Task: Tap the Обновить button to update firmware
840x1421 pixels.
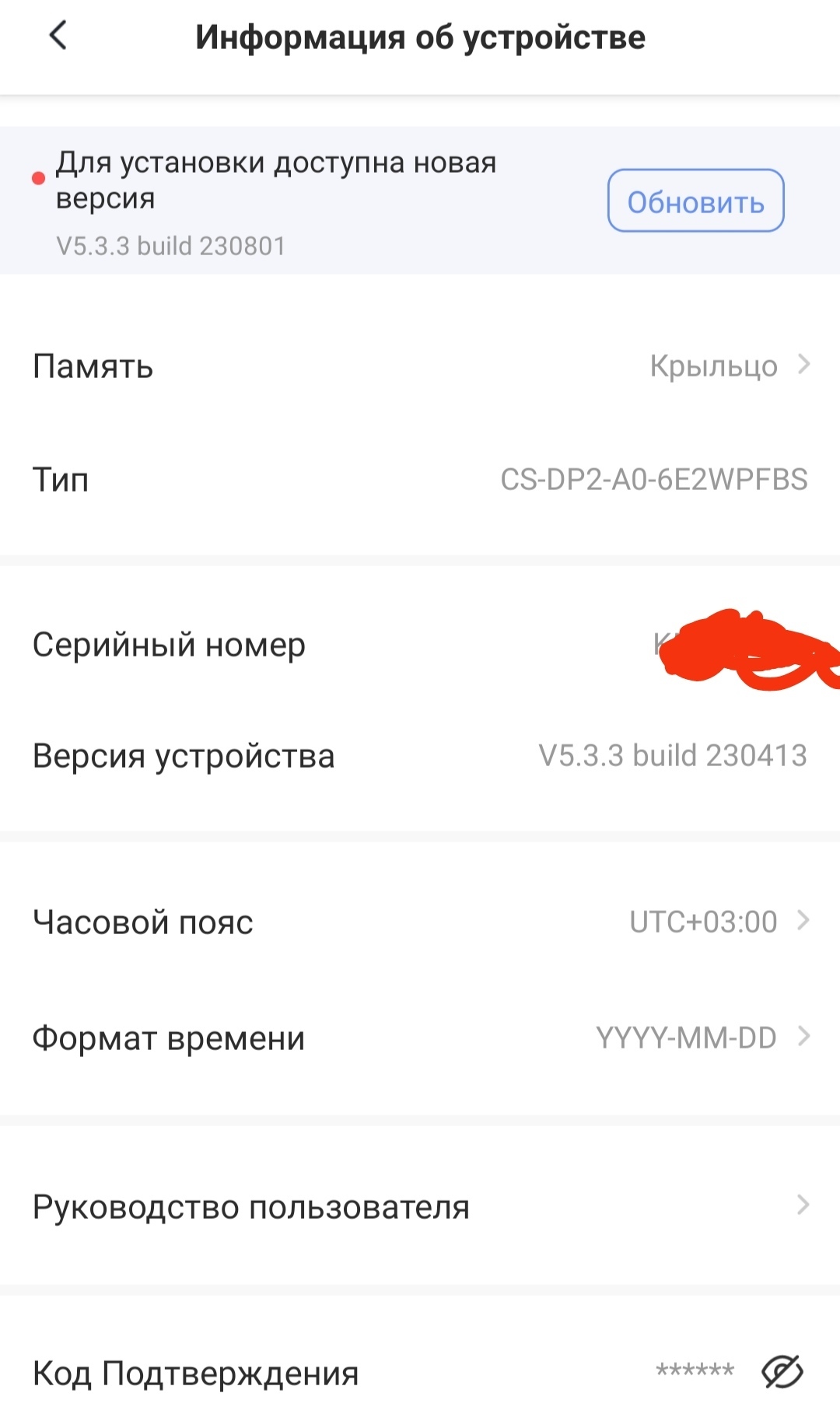Action: [x=695, y=201]
